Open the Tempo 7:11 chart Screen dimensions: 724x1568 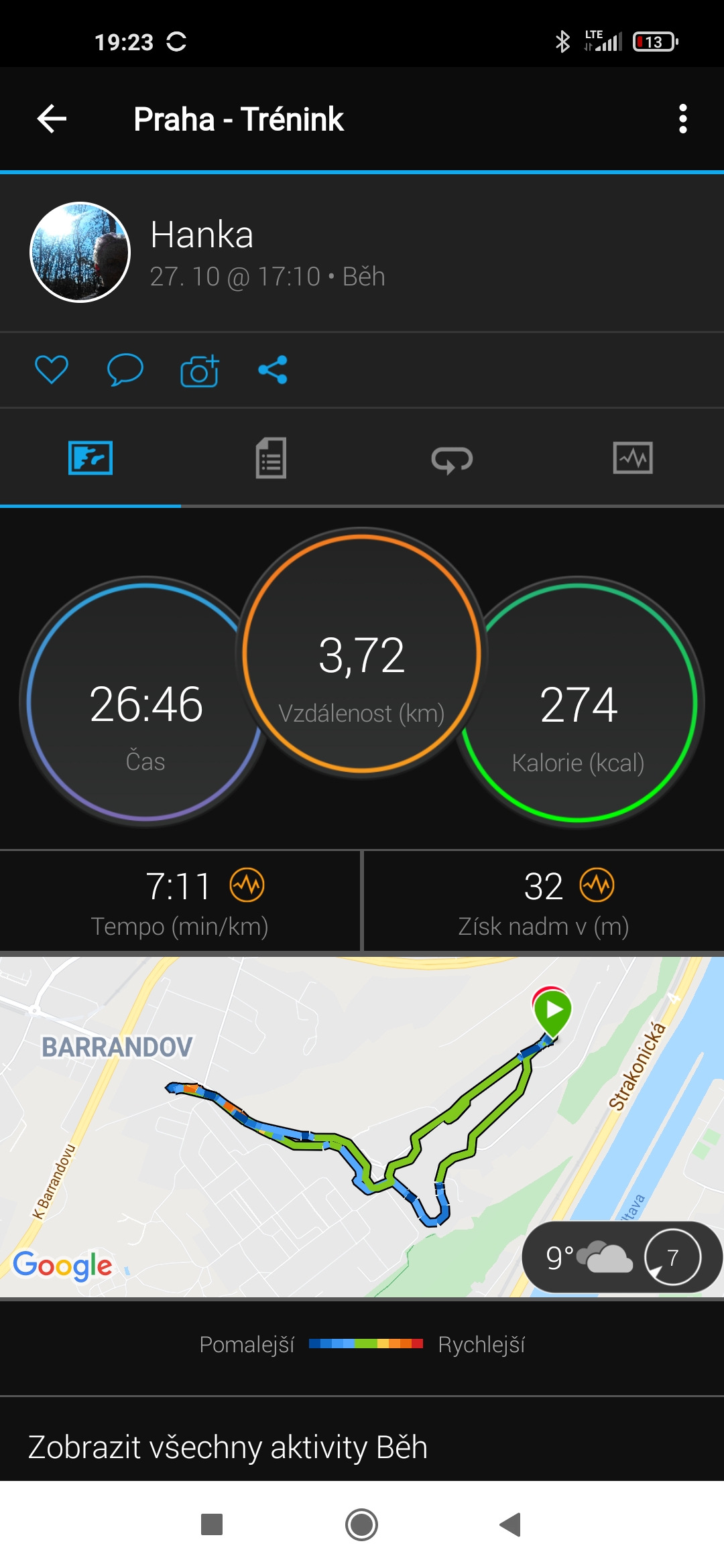coord(180,901)
